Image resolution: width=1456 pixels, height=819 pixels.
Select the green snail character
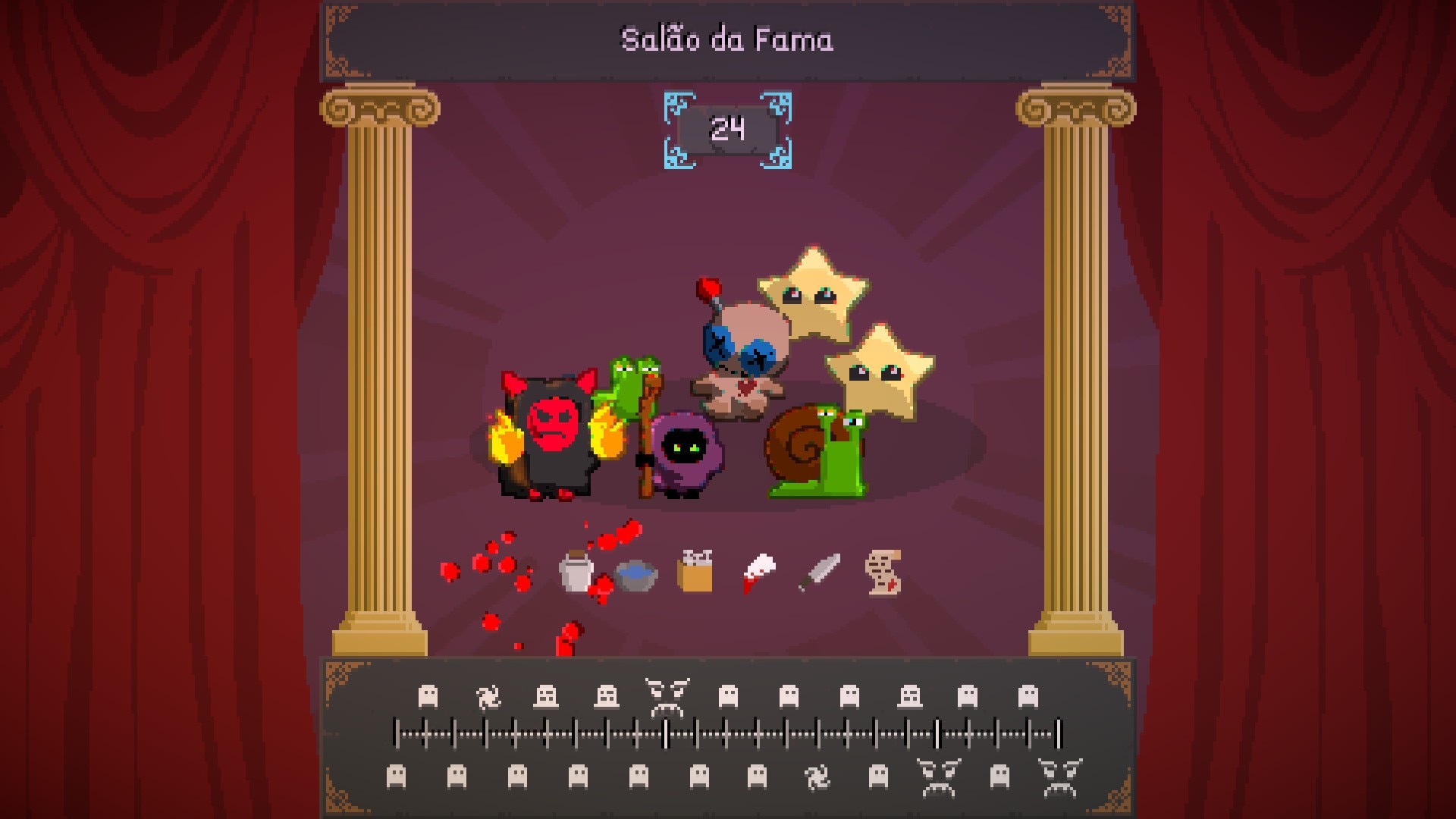[817, 452]
